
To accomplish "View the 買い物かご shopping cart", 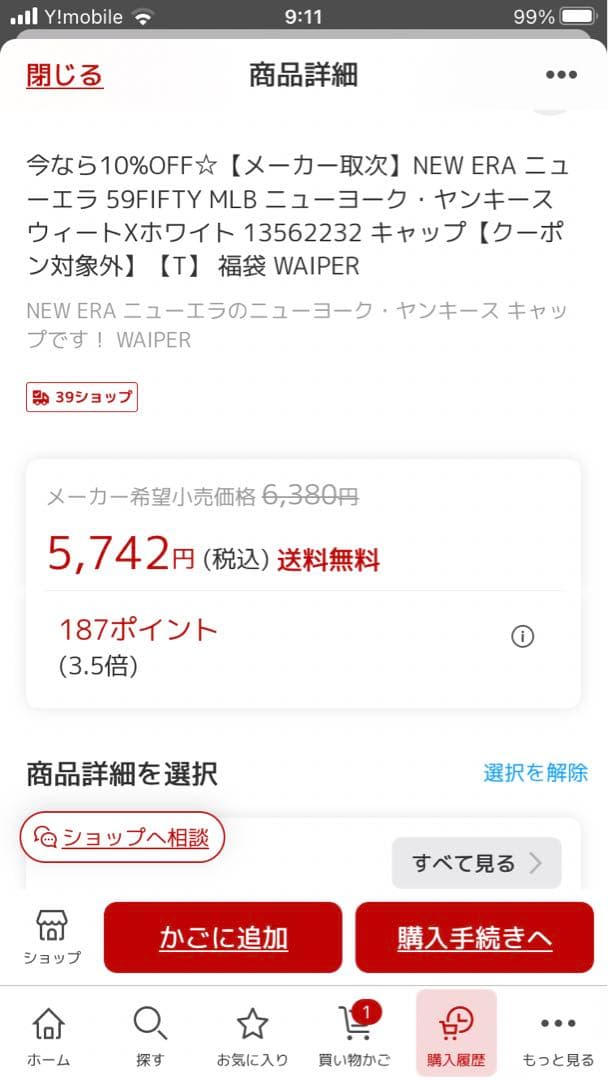I will [x=354, y=1034].
